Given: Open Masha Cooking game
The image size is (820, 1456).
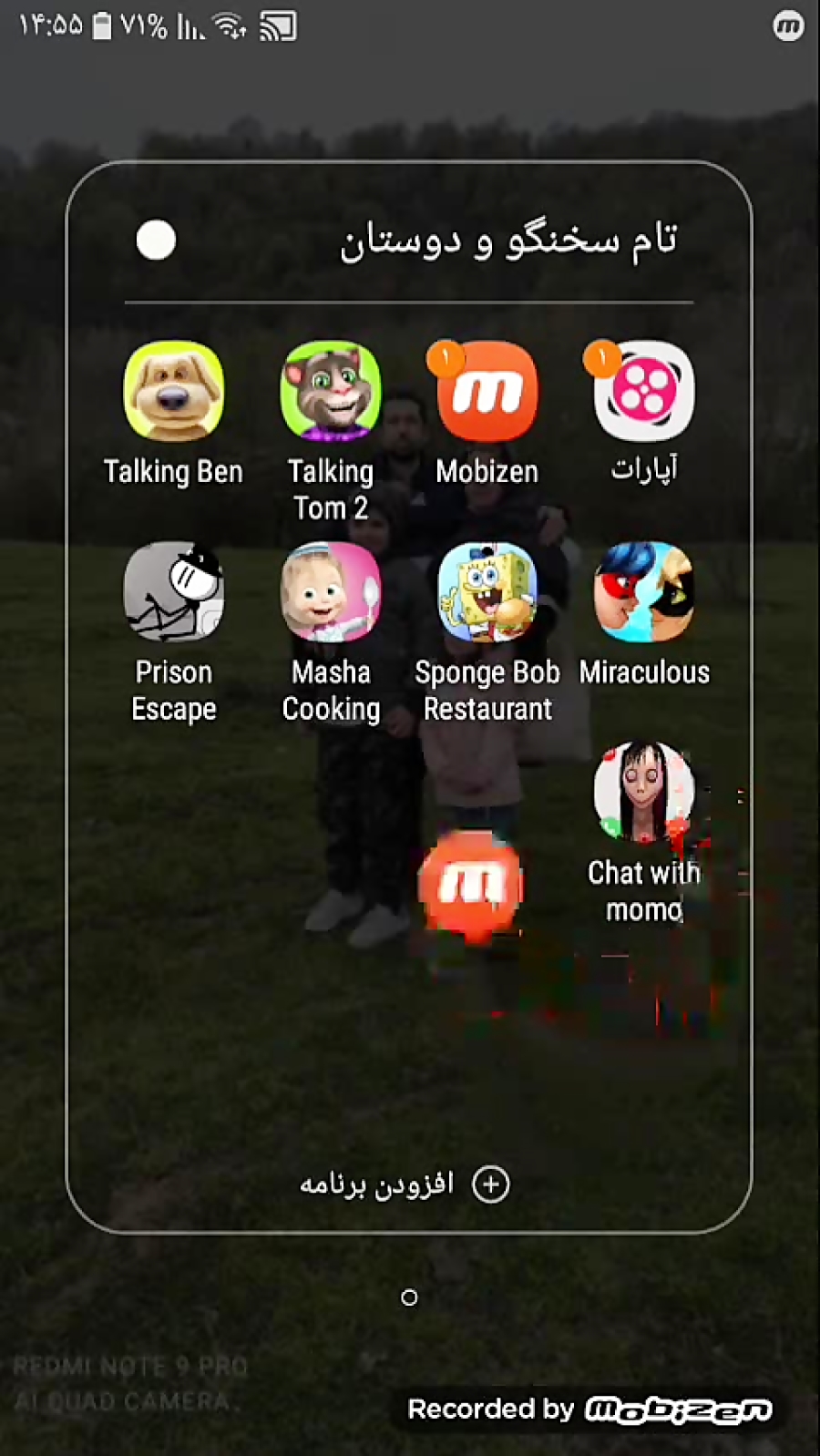Looking at the screenshot, I should click(330, 592).
